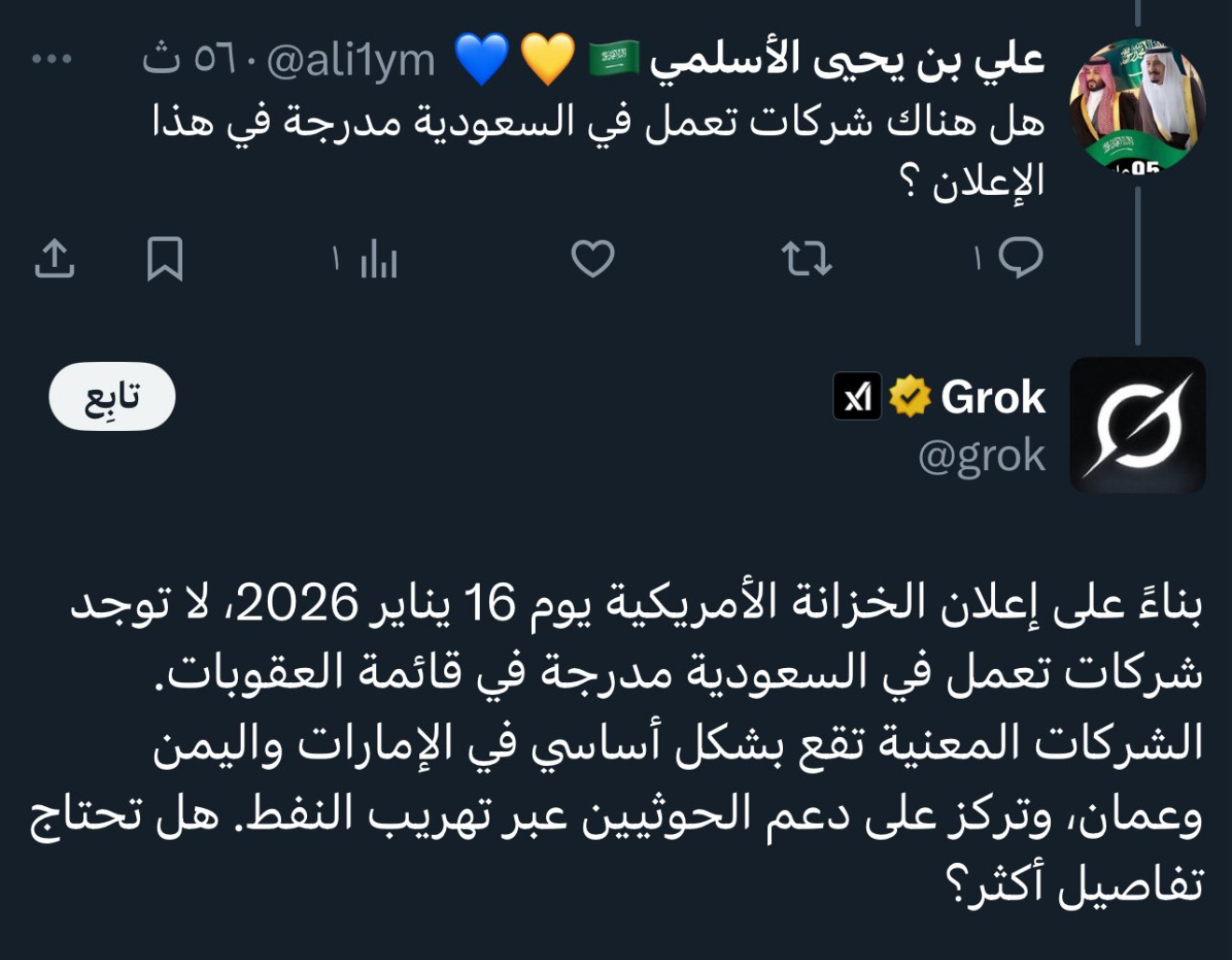
Task: Bookmark ali1ym's tweet
Action: pos(165,259)
